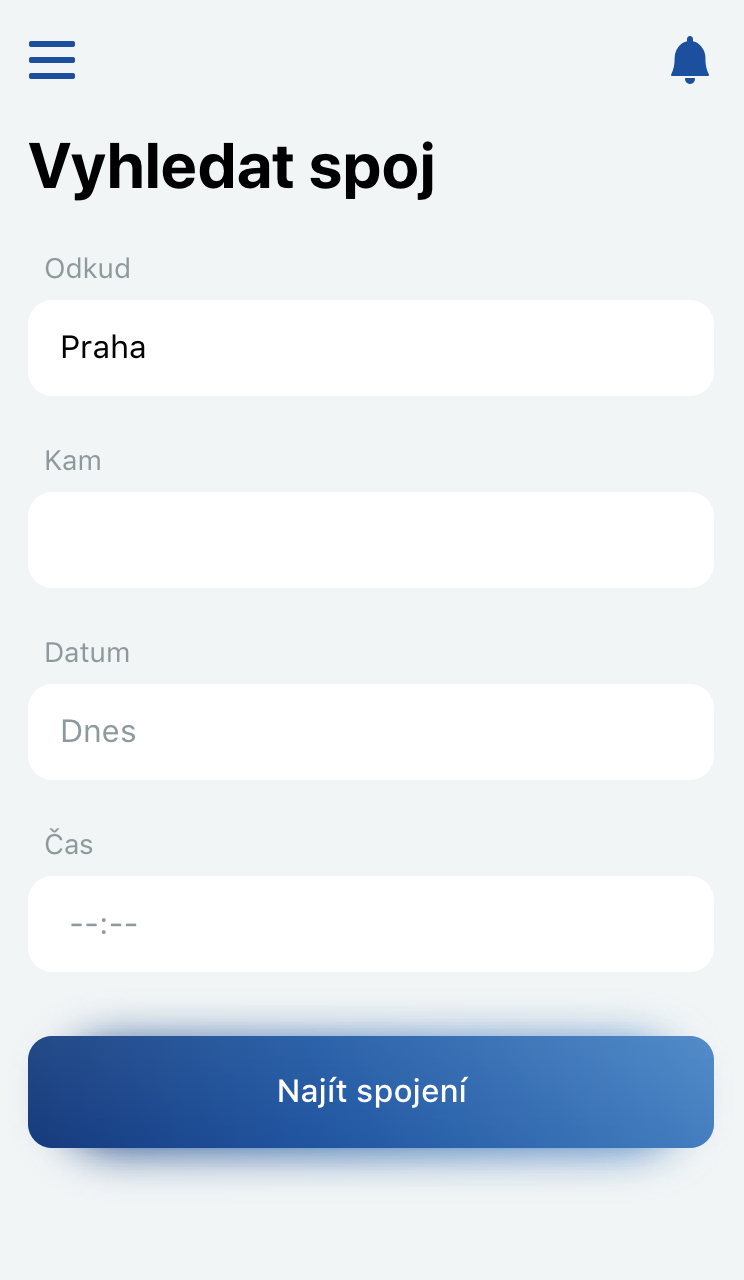Focus the empty Kam destination field
Image resolution: width=744 pixels, height=1280 pixels.
point(371,540)
